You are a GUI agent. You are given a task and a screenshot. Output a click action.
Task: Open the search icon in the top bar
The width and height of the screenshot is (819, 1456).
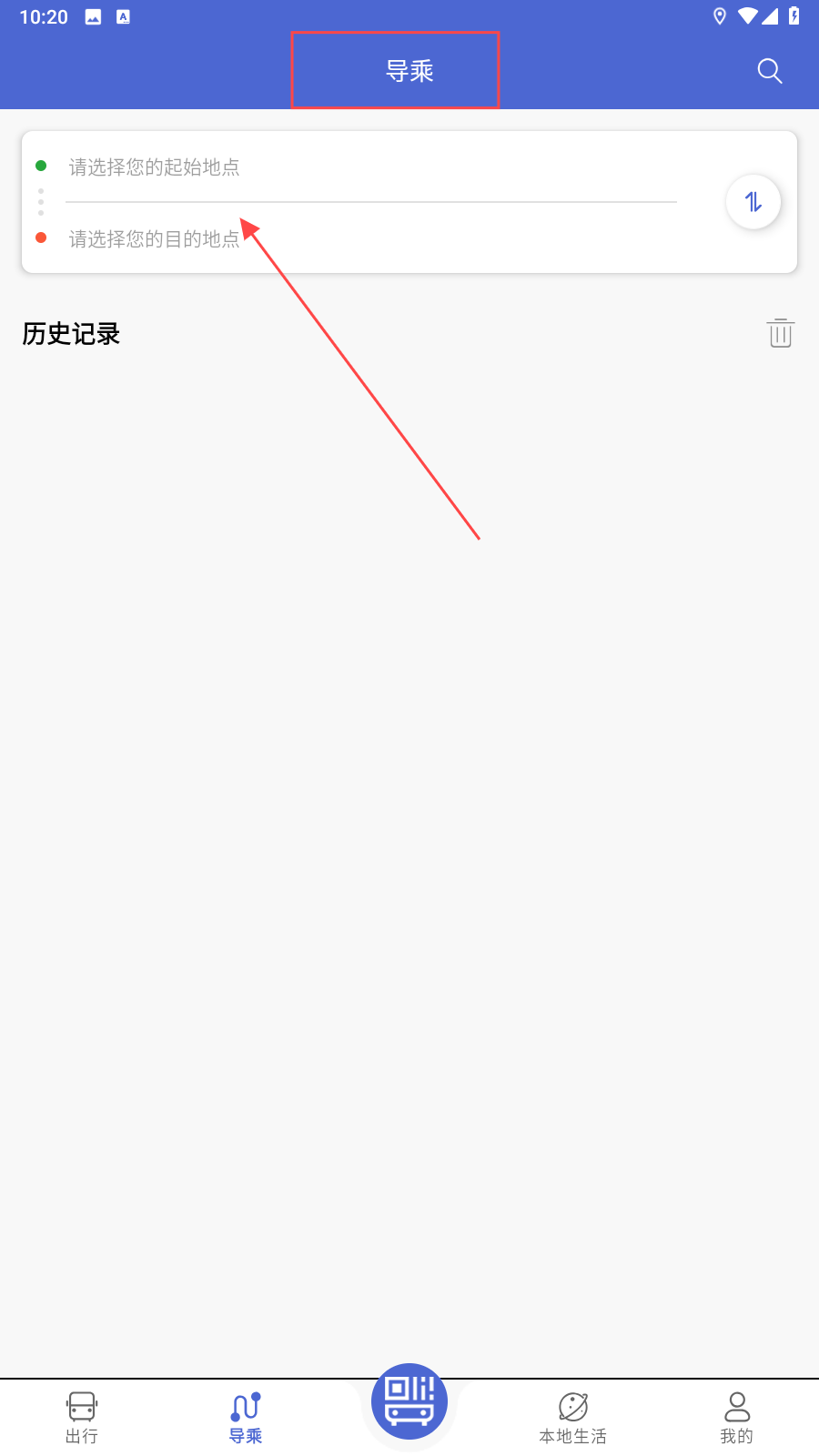770,71
